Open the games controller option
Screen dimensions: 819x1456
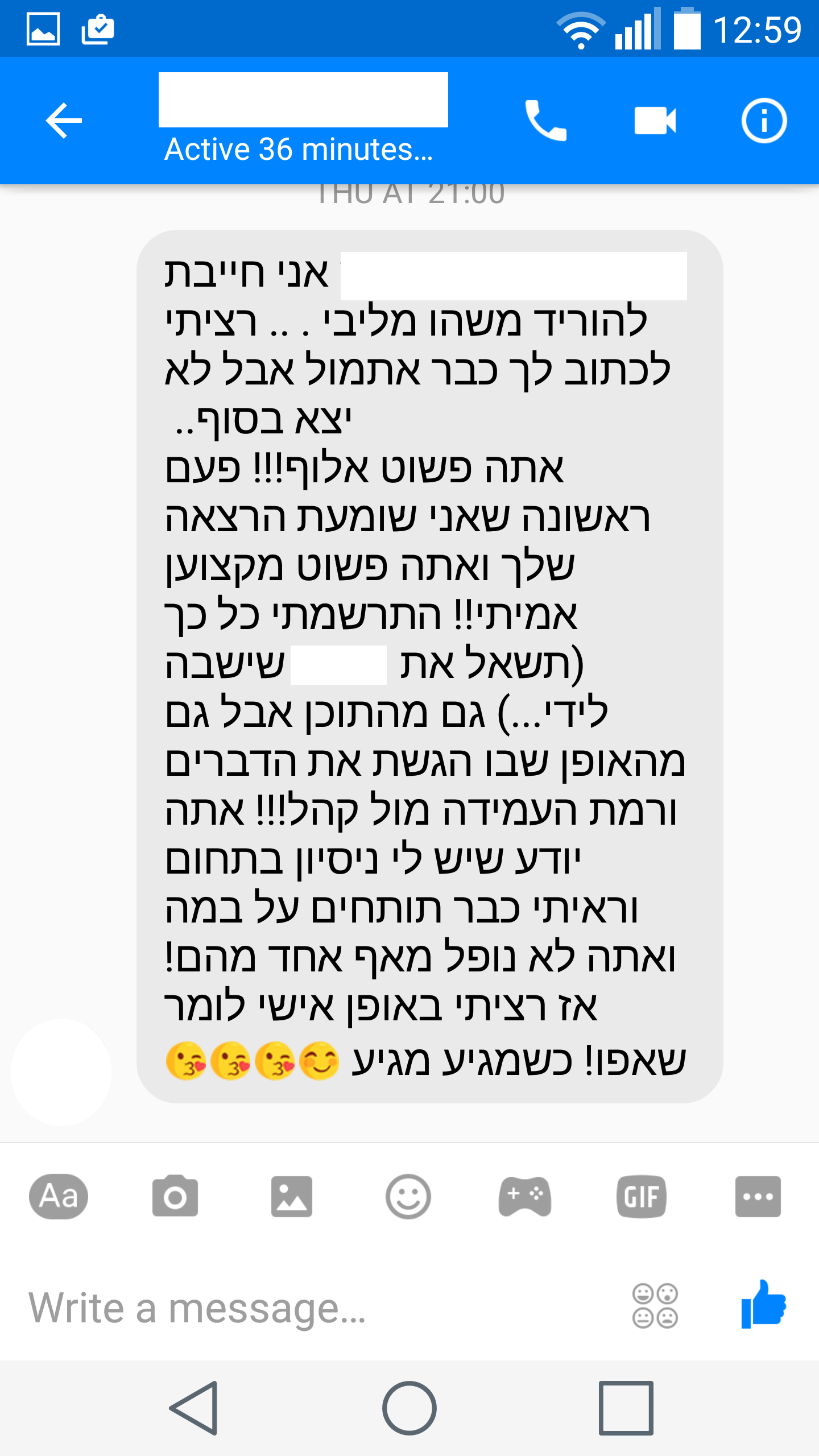click(x=524, y=1197)
